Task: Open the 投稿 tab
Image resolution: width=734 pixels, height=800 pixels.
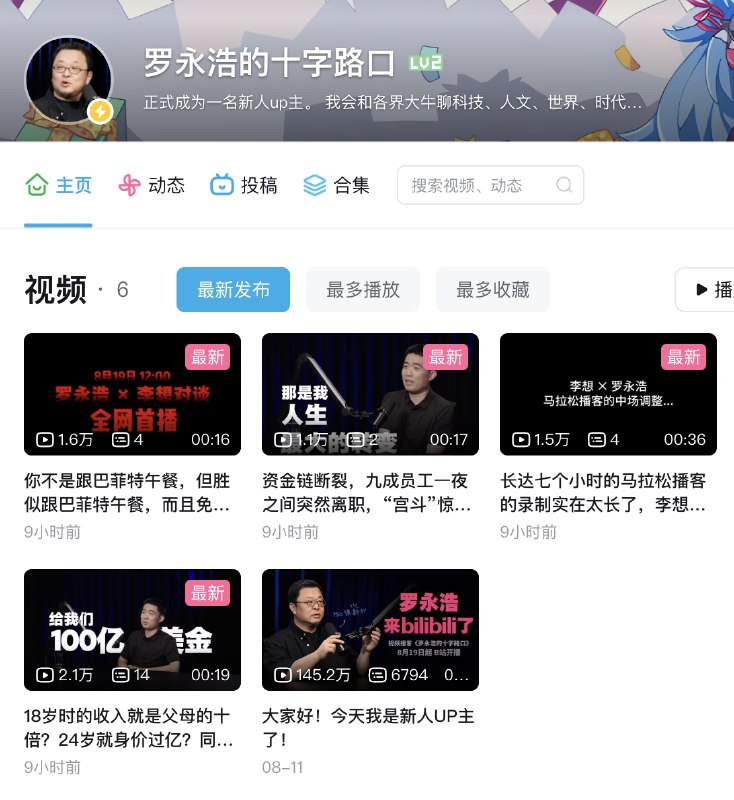Action: [x=243, y=183]
